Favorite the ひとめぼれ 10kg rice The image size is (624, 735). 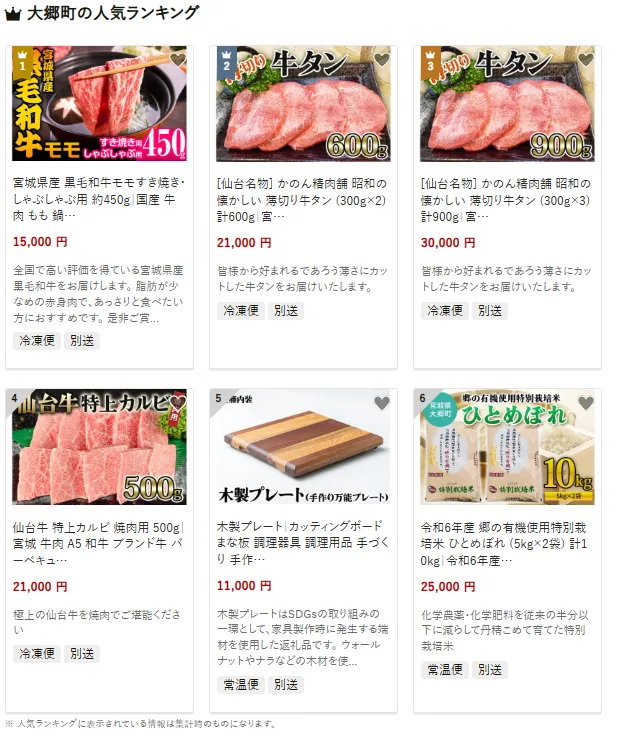586,403
